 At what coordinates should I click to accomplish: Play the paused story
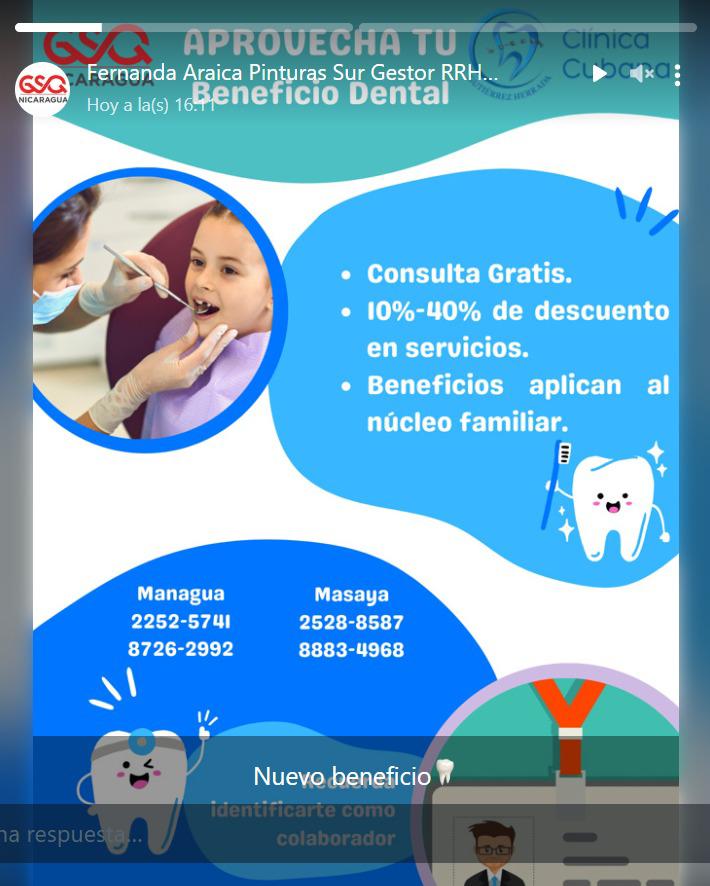coord(599,73)
